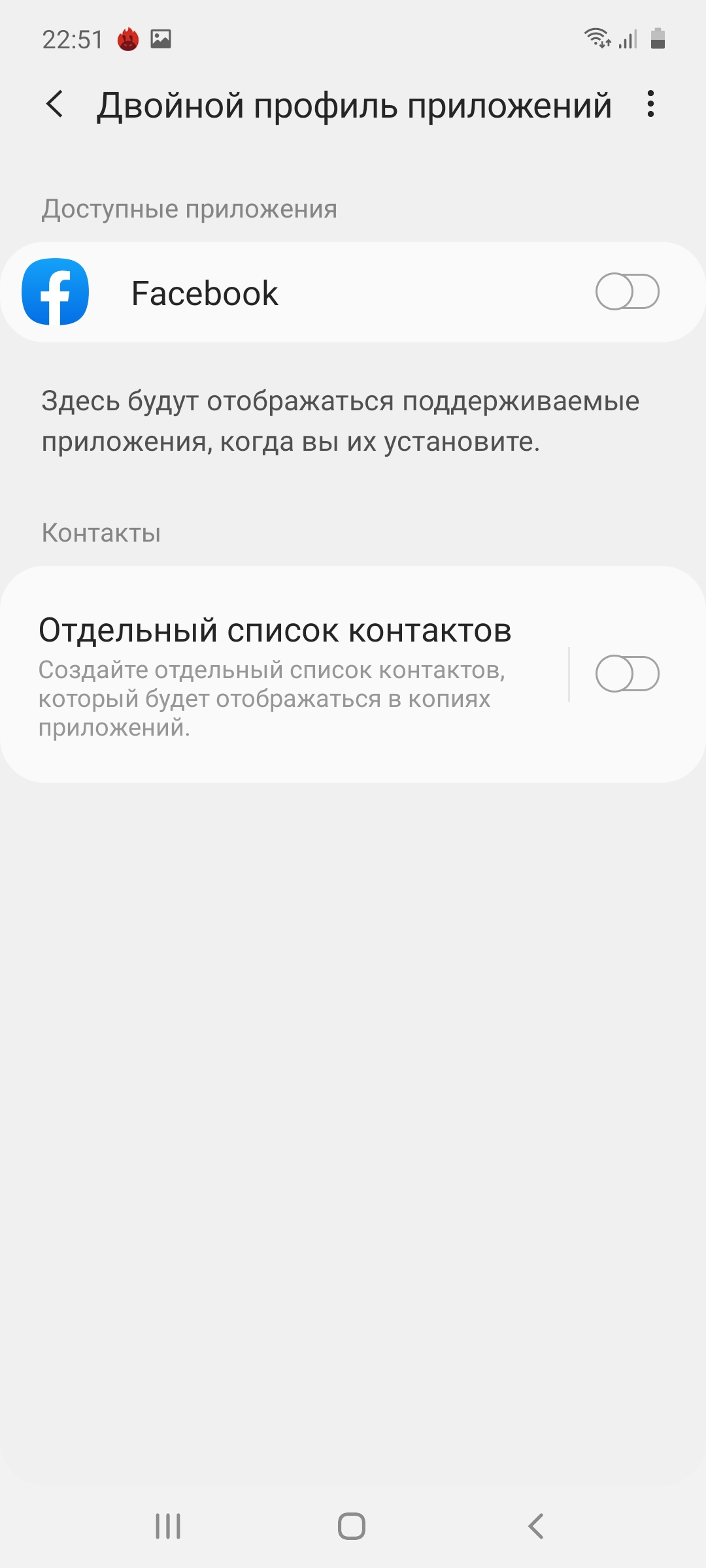Tap the system home button
Screen dimensions: 706x1568
(352, 1527)
